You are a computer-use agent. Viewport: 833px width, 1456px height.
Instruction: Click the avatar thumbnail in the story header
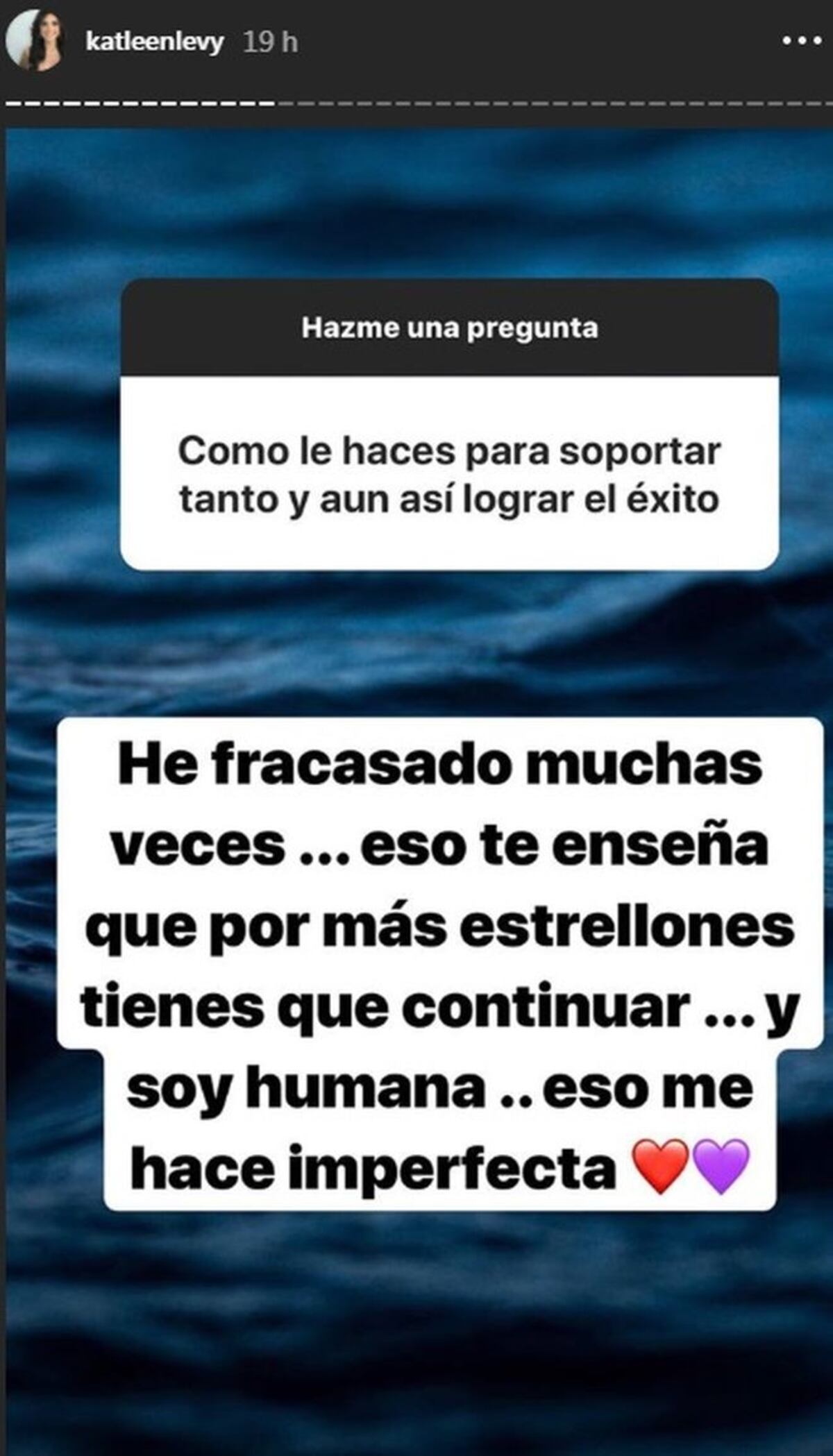(x=38, y=40)
